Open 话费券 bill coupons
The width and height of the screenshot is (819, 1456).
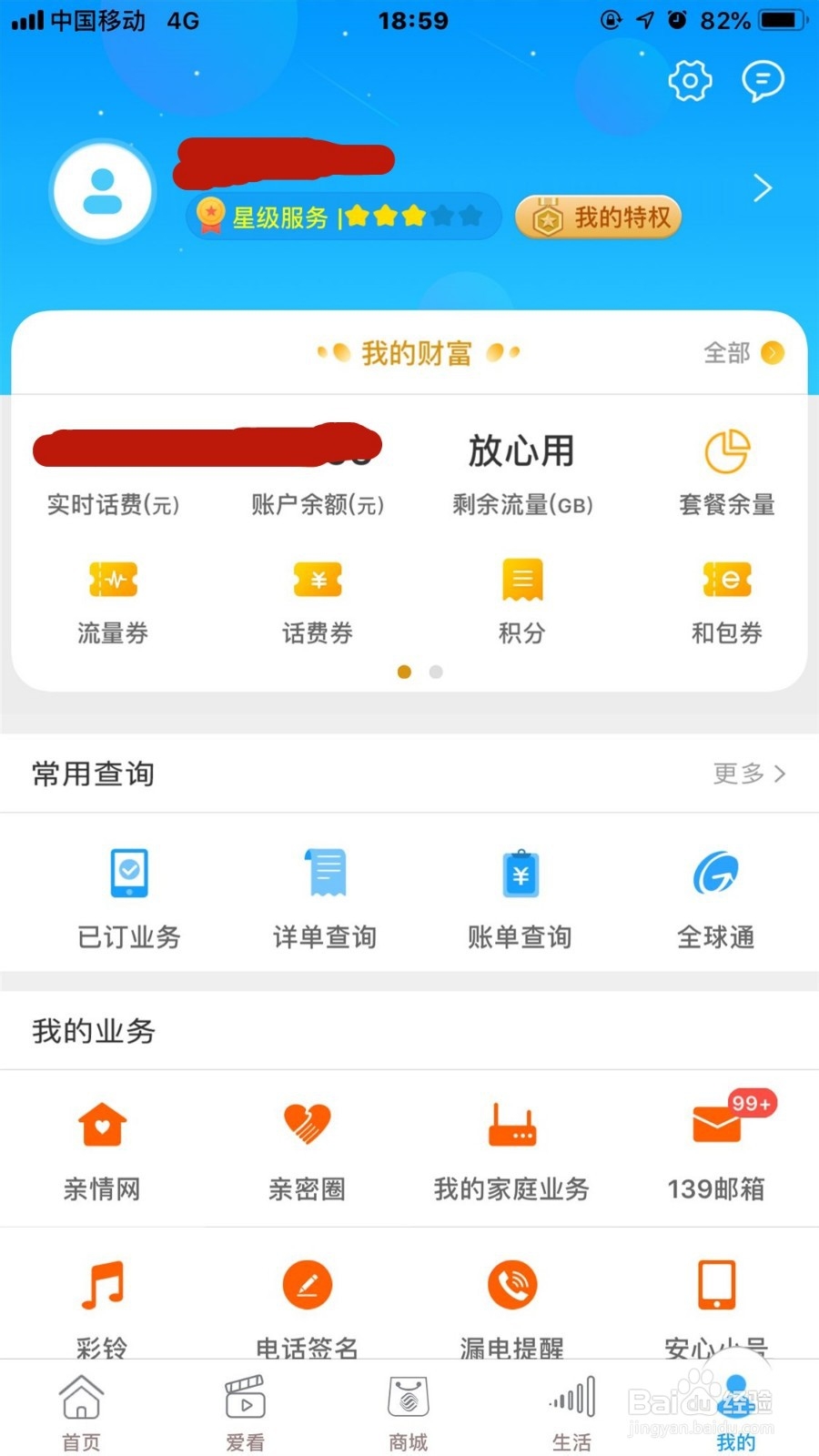[x=318, y=602]
